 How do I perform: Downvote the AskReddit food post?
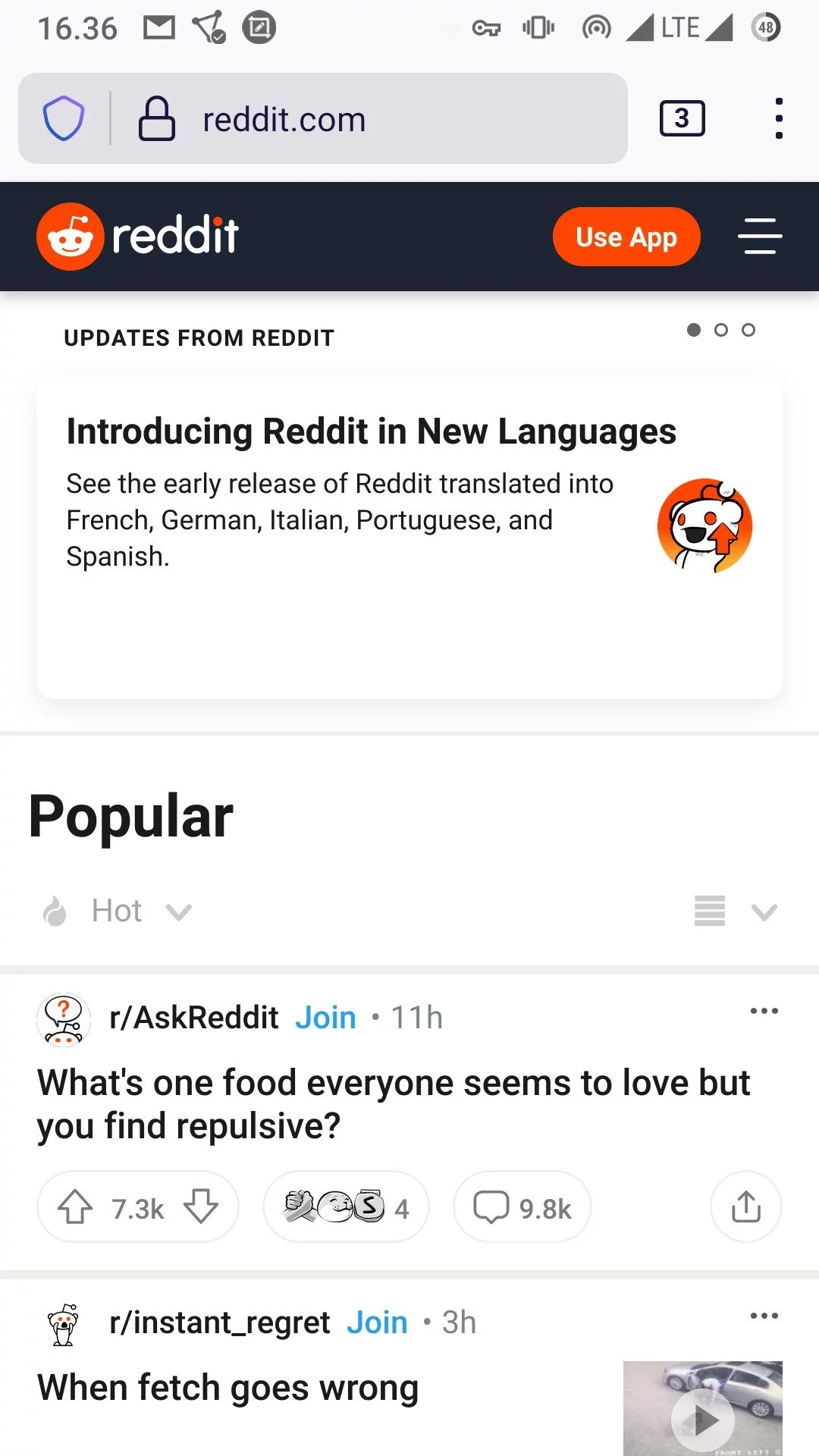(x=201, y=1207)
